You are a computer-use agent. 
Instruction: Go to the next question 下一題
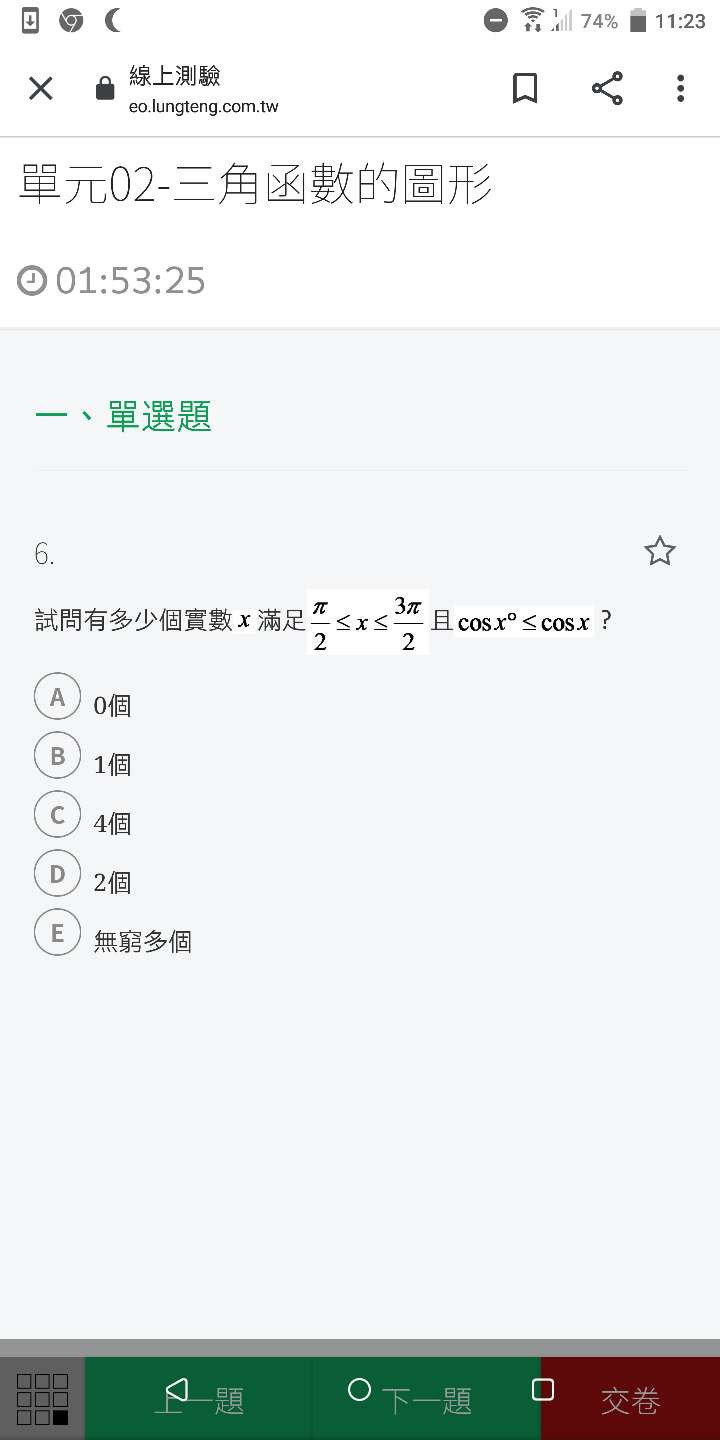(x=427, y=1399)
